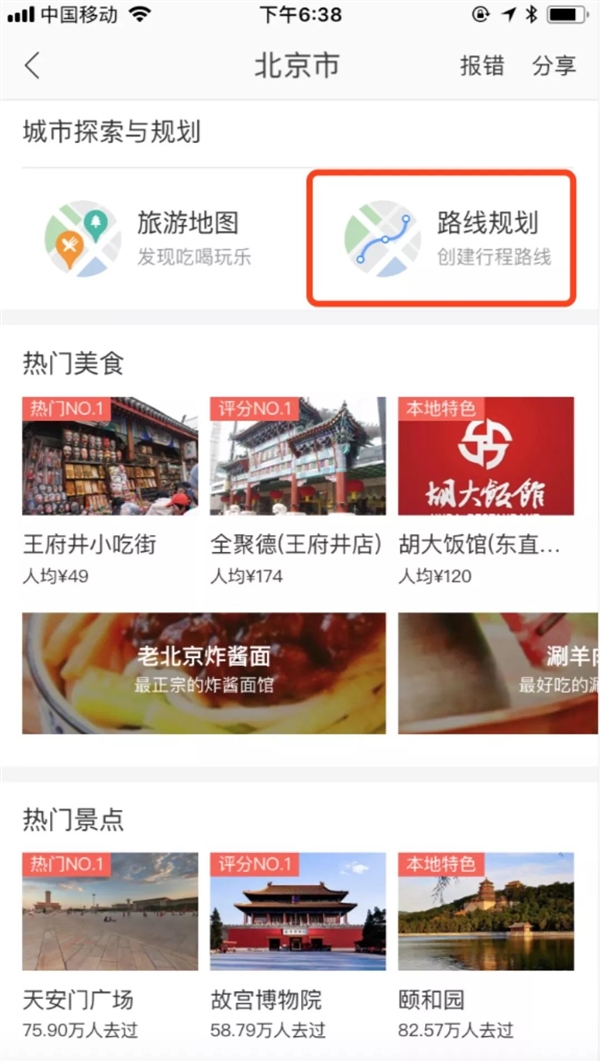
Task: Open 路线规划 route planning
Action: 442,238
